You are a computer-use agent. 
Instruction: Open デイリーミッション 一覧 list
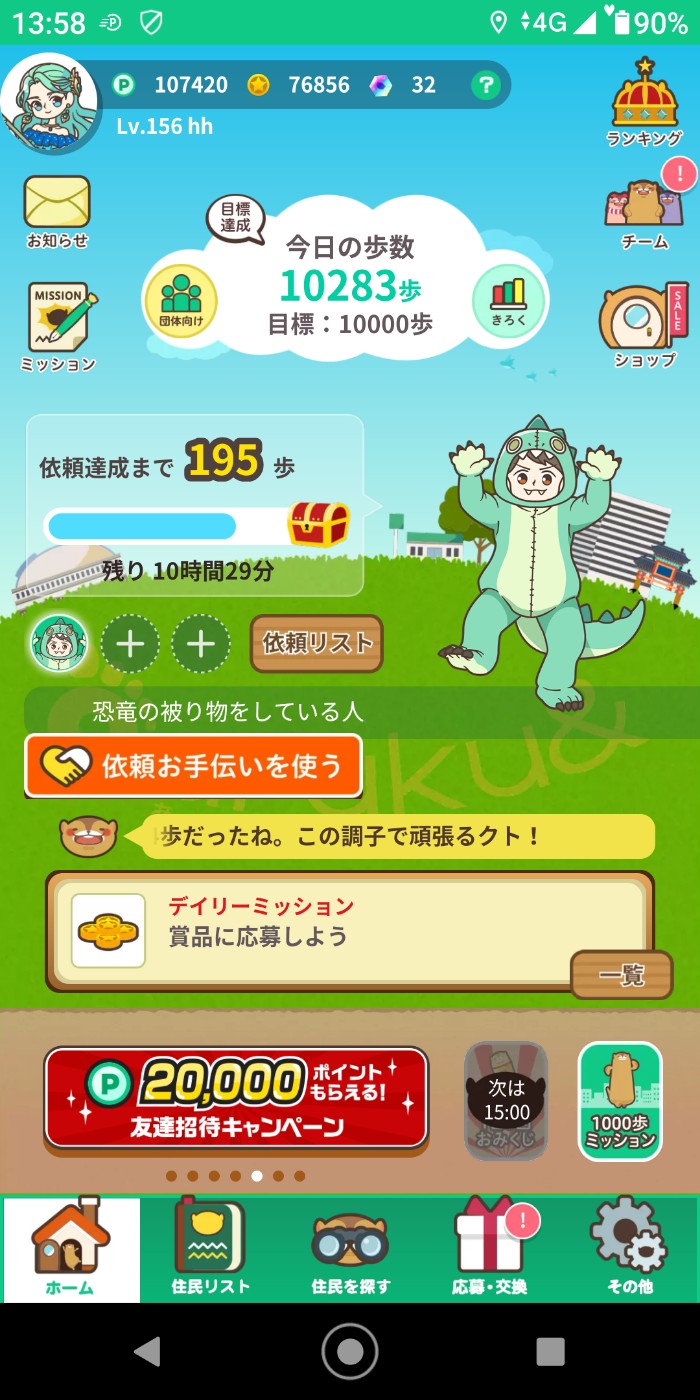pyautogui.click(x=621, y=976)
